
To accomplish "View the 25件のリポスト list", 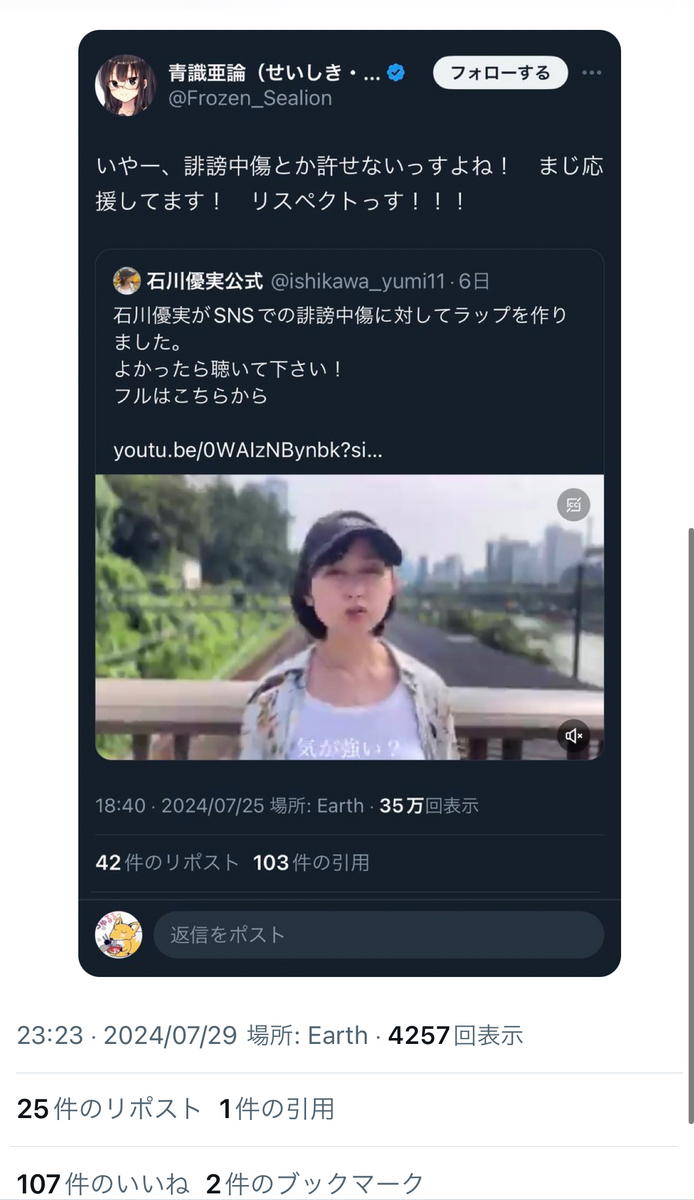I will (109, 1108).
